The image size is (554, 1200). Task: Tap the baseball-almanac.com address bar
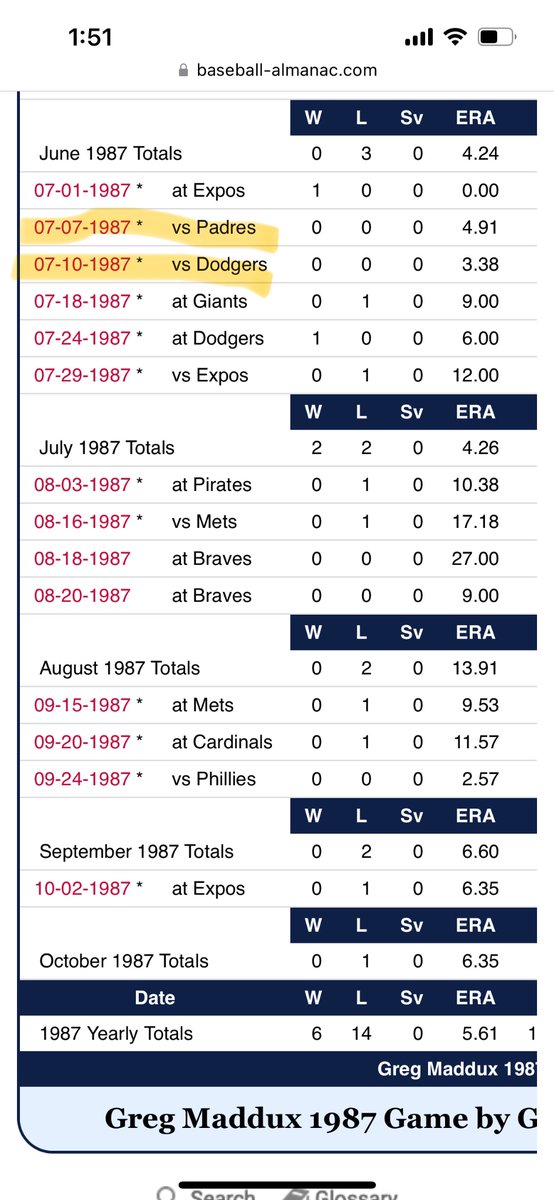(277, 70)
